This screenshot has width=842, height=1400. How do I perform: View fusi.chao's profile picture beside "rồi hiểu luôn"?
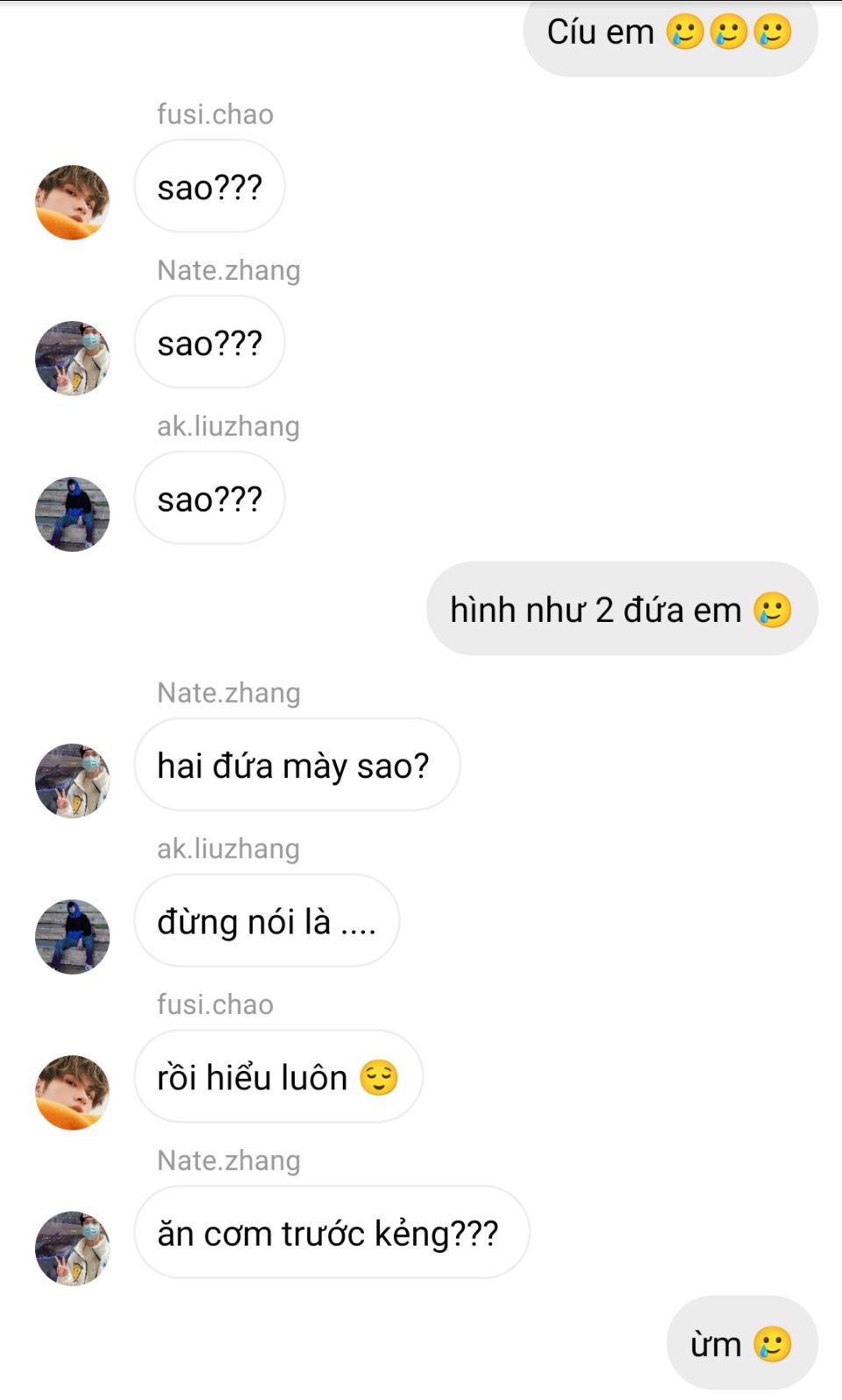pos(72,1092)
